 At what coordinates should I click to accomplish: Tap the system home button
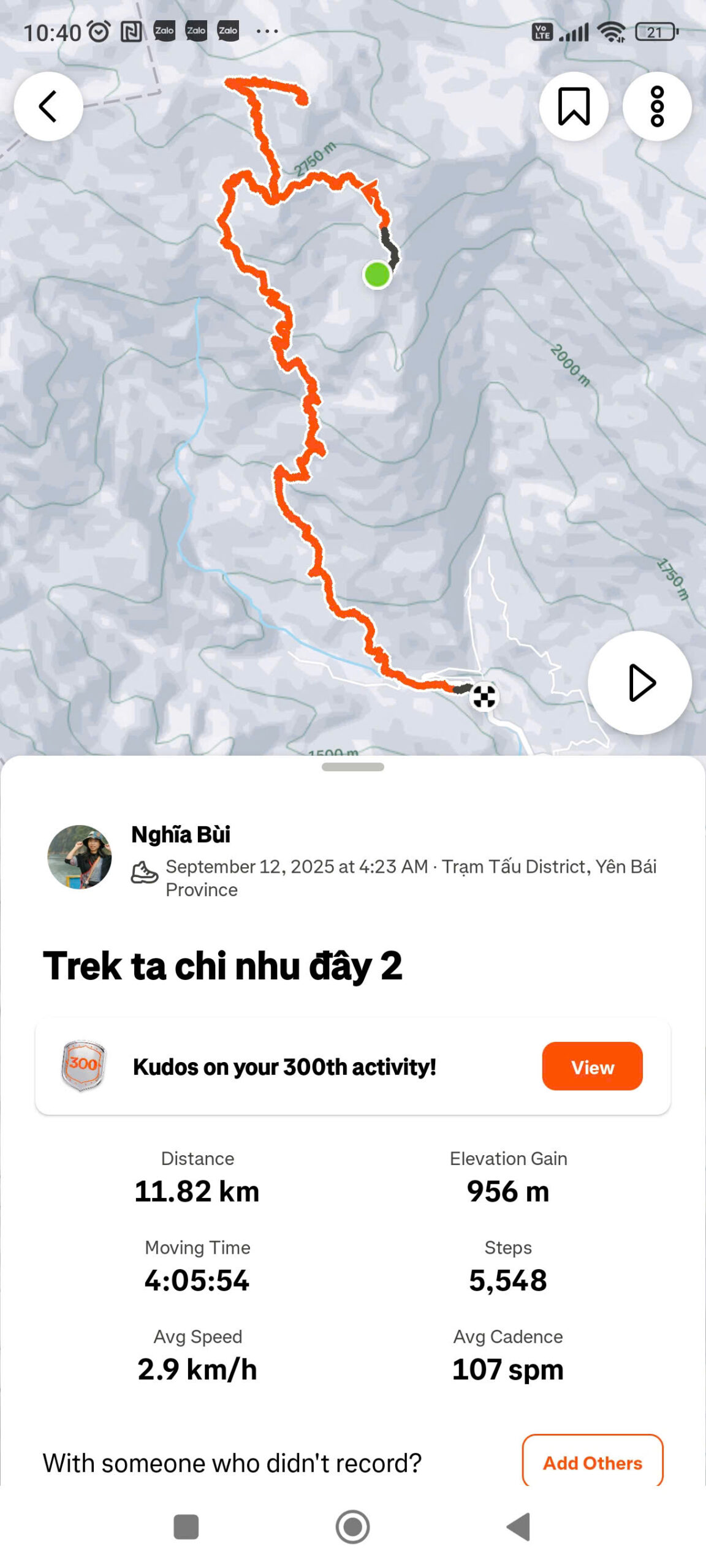tap(352, 1526)
